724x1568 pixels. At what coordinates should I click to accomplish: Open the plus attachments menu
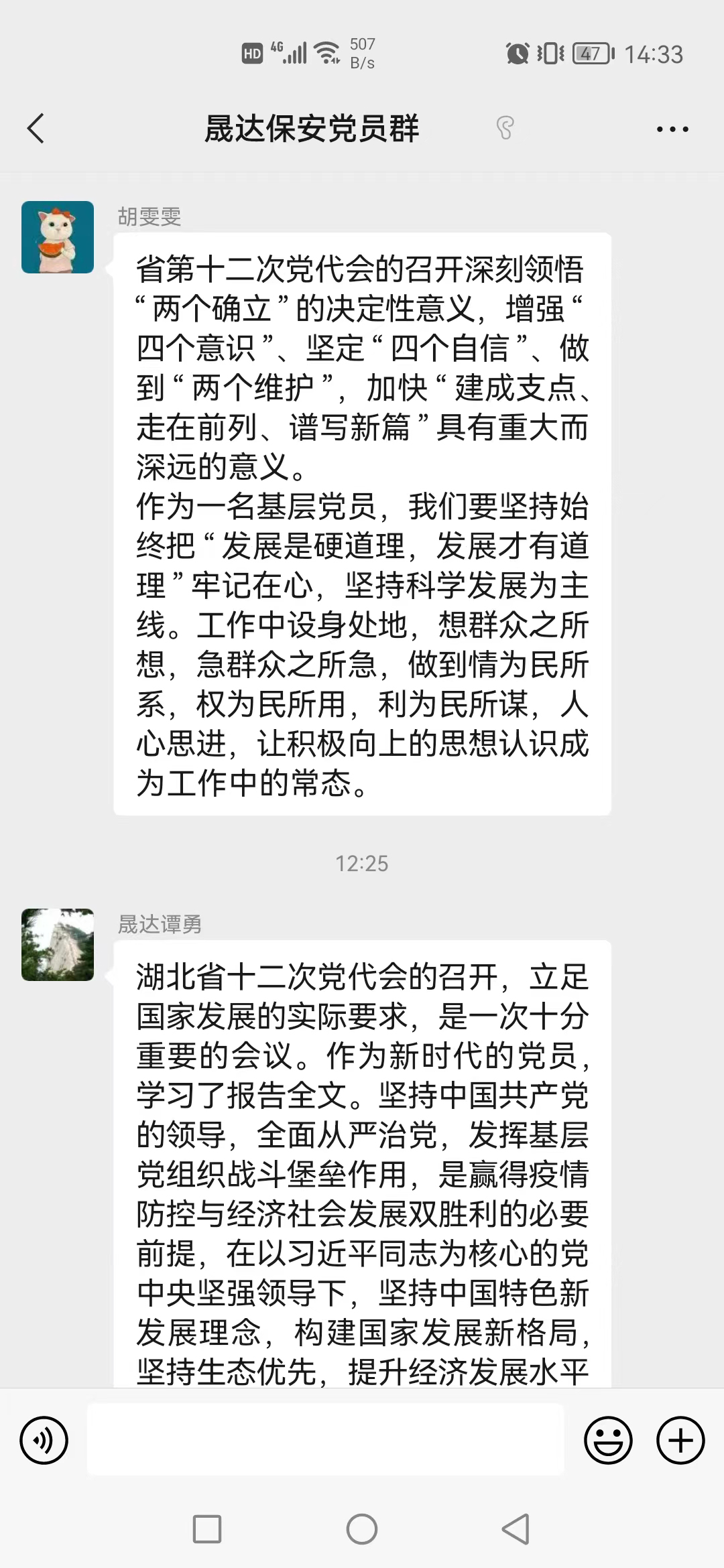click(x=680, y=1440)
